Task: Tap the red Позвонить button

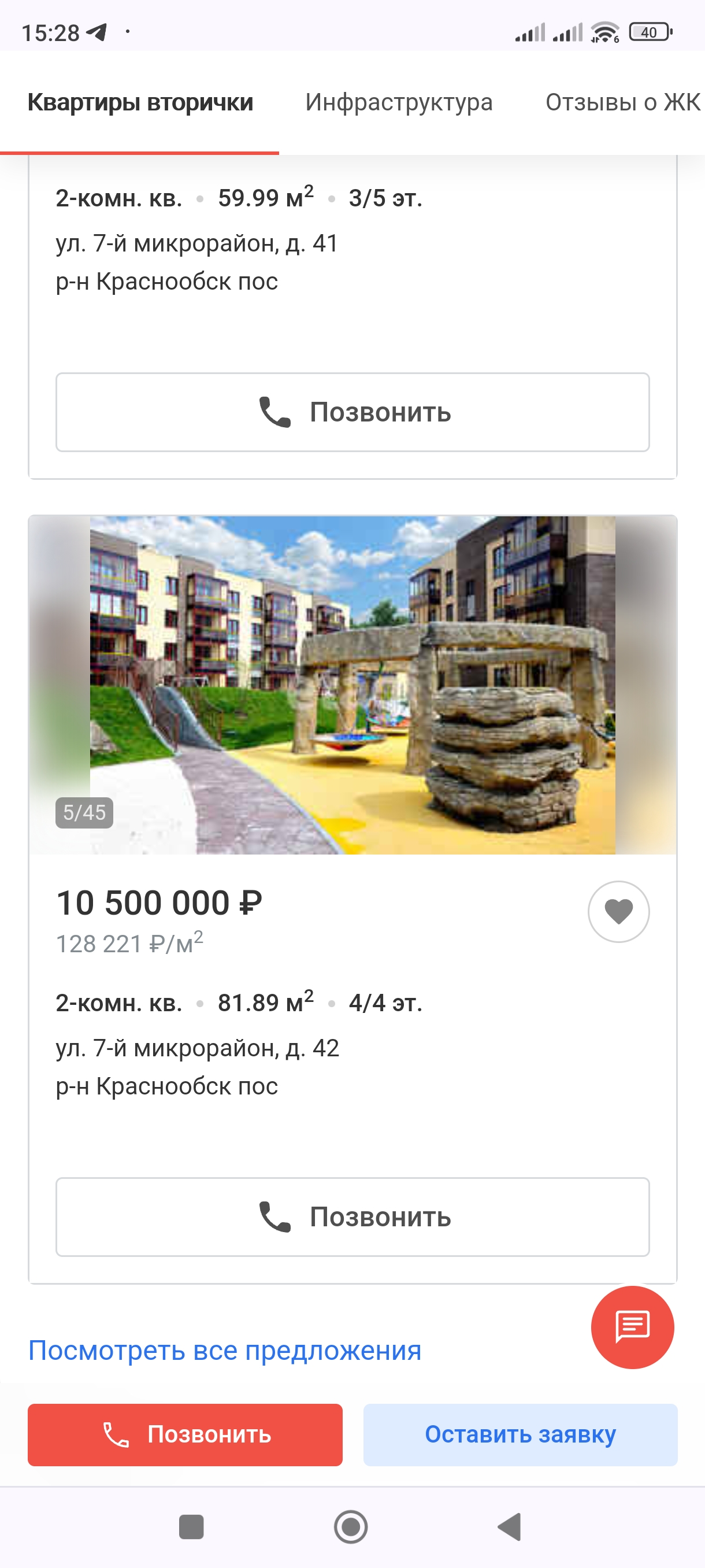Action: point(185,1434)
